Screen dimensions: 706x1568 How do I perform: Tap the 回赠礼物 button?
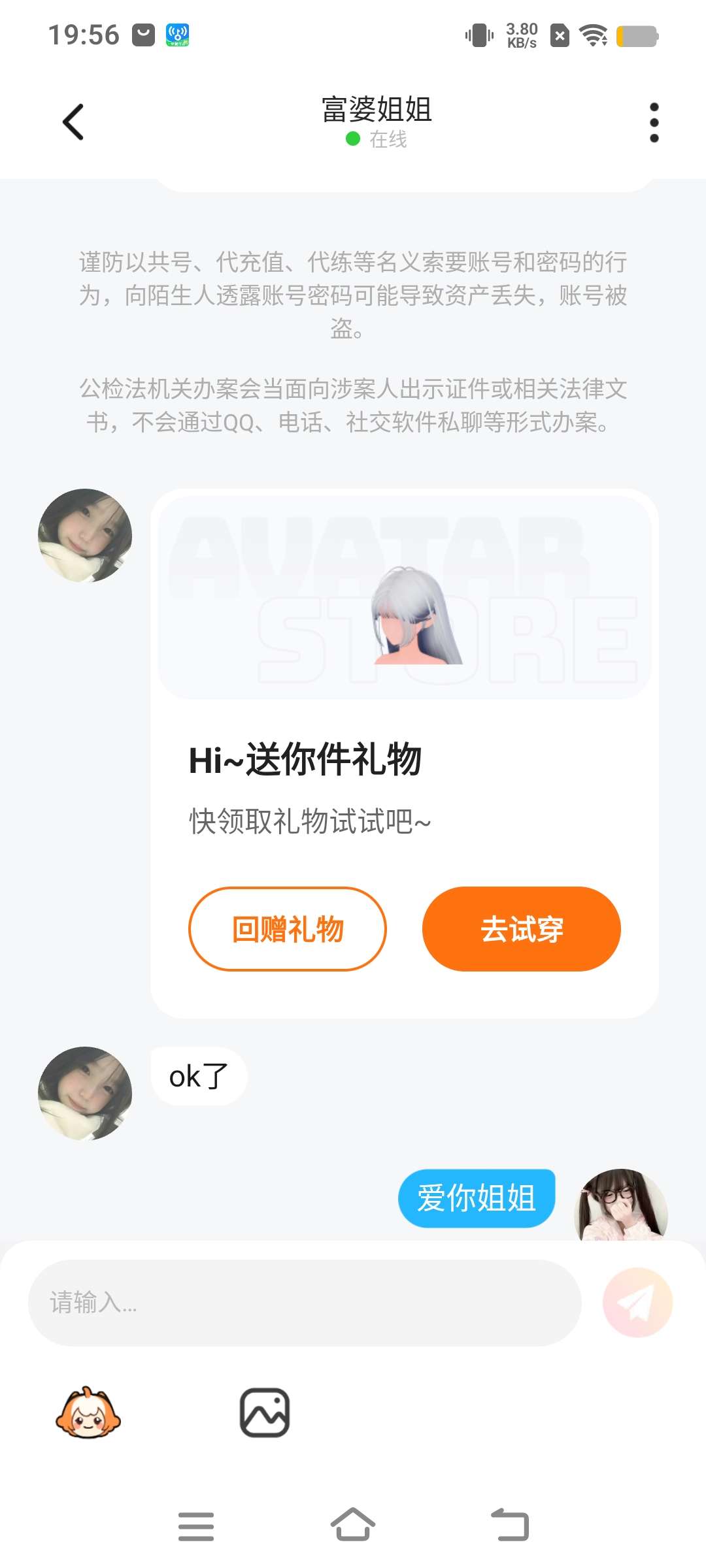(288, 928)
